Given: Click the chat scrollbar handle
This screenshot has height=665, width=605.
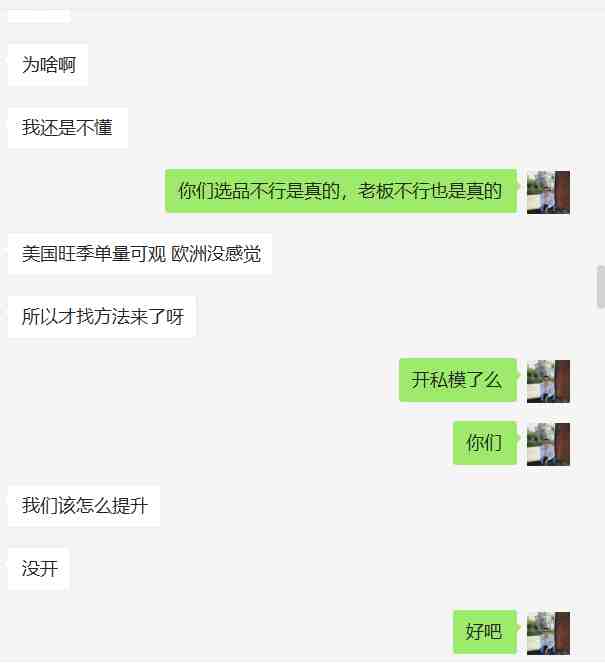Looking at the screenshot, I should coord(600,287).
